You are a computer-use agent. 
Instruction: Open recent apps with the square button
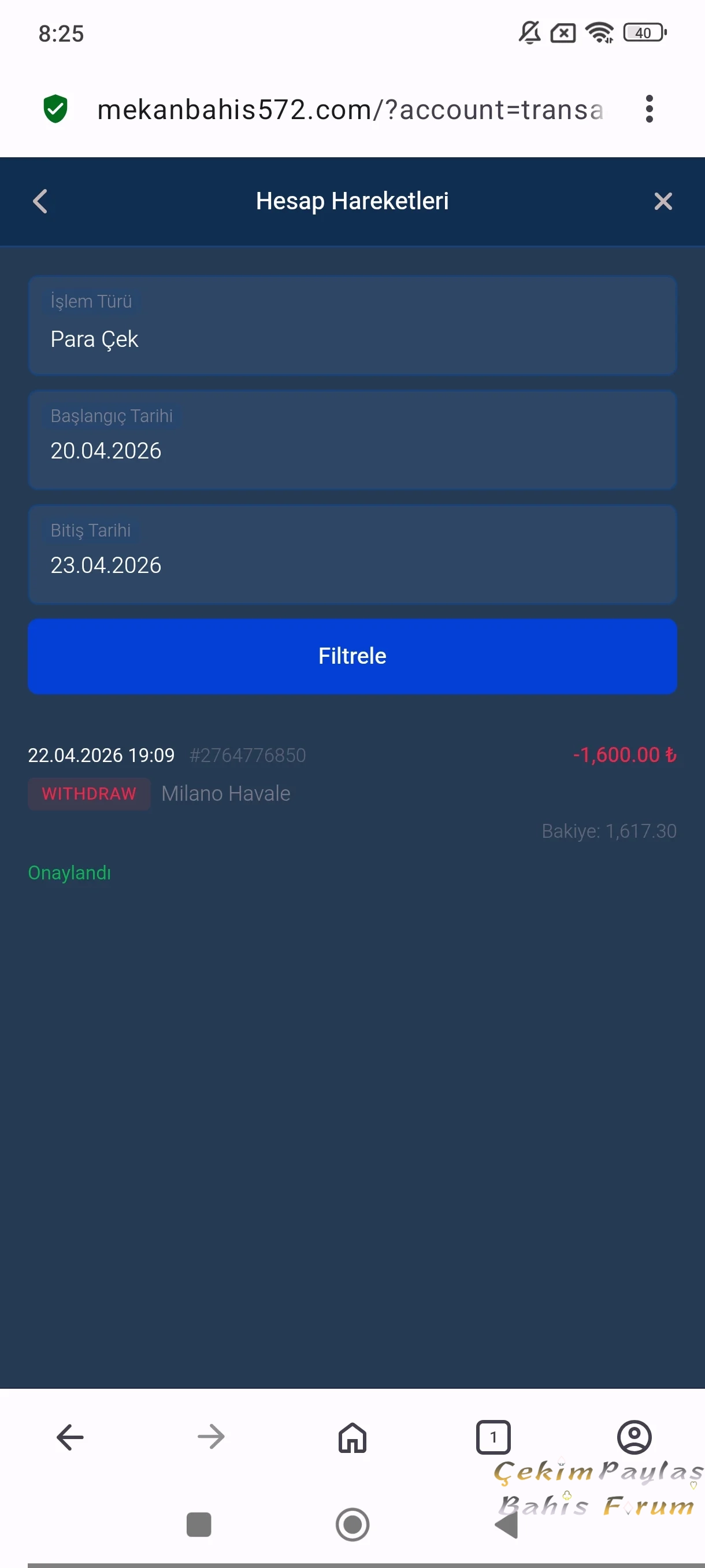tap(199, 1525)
